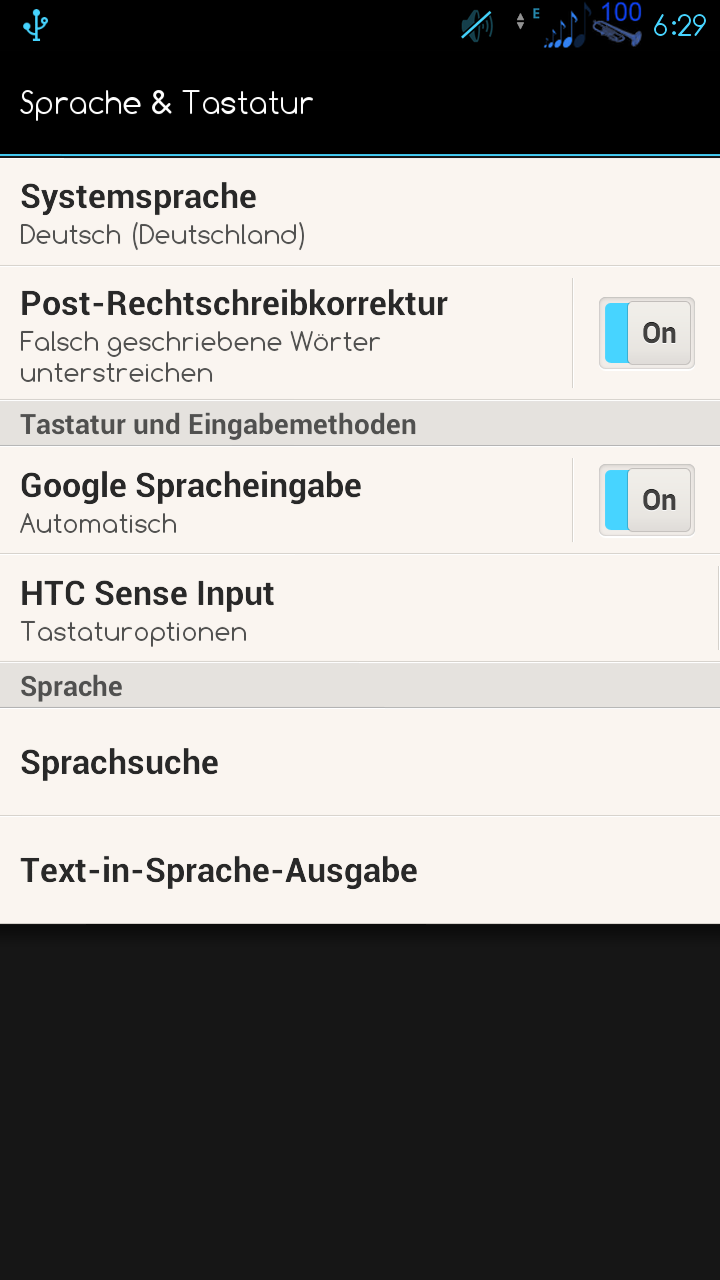Open Sprachsuche settings
The height and width of the screenshot is (1280, 720).
(x=360, y=762)
